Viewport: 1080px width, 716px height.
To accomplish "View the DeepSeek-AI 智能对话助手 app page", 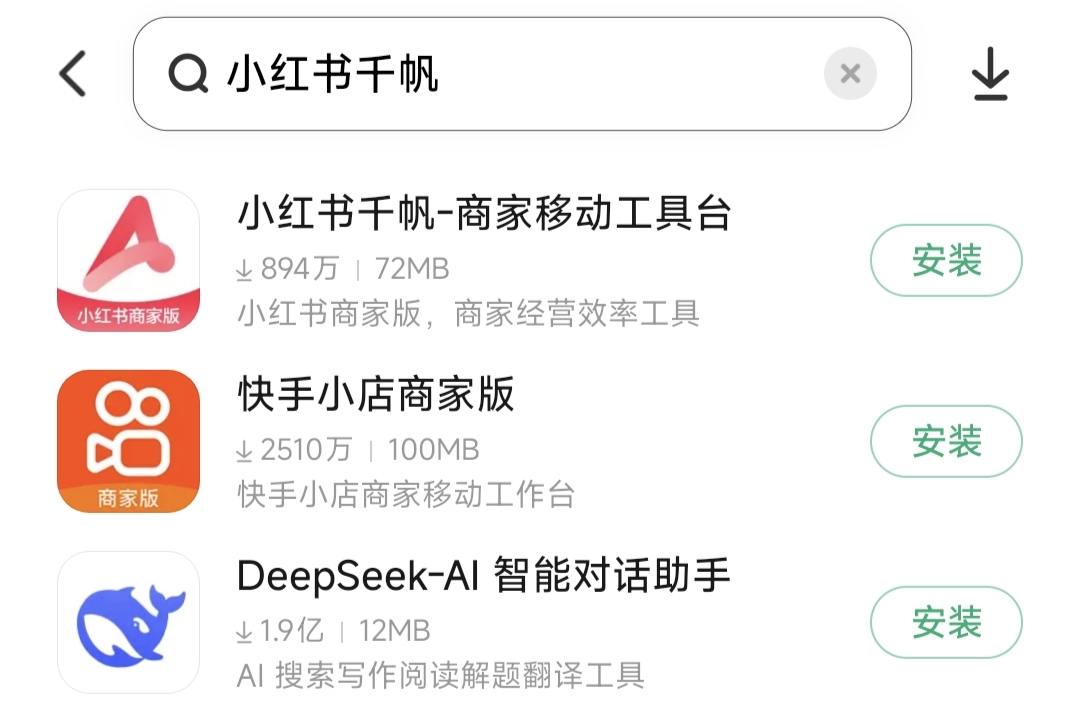I will (x=484, y=576).
